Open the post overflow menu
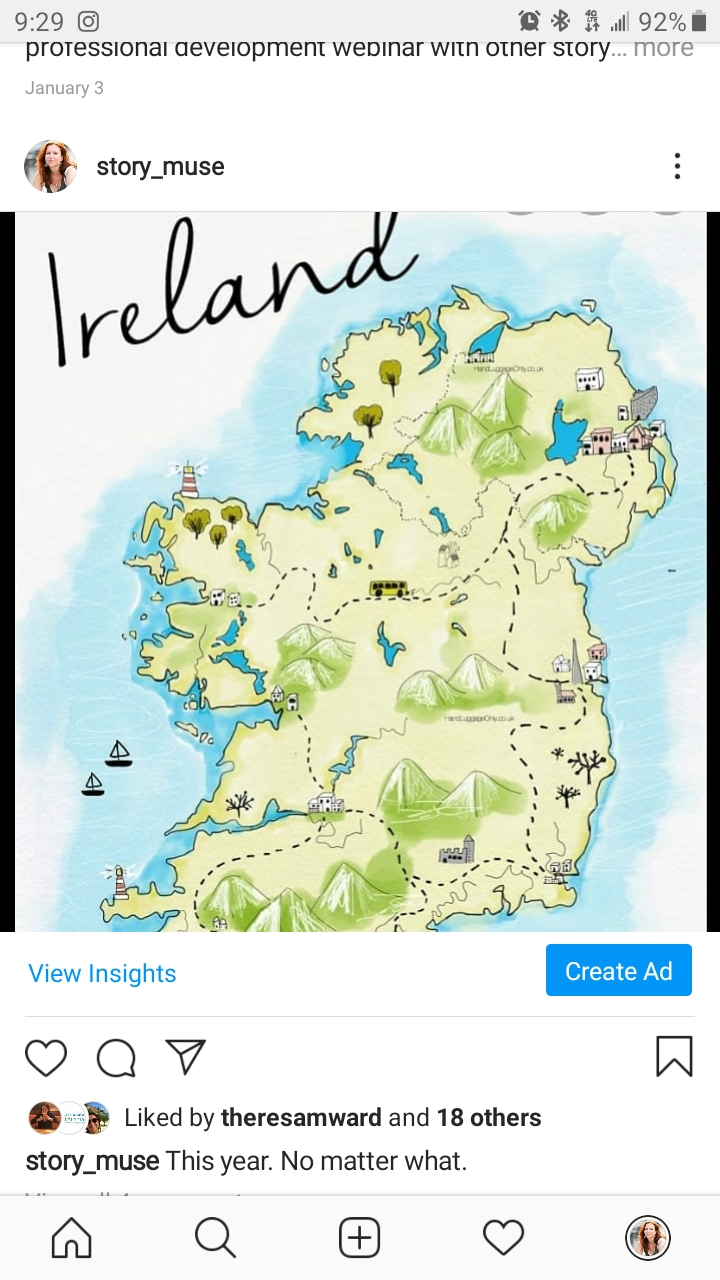This screenshot has width=720, height=1280. point(677,166)
